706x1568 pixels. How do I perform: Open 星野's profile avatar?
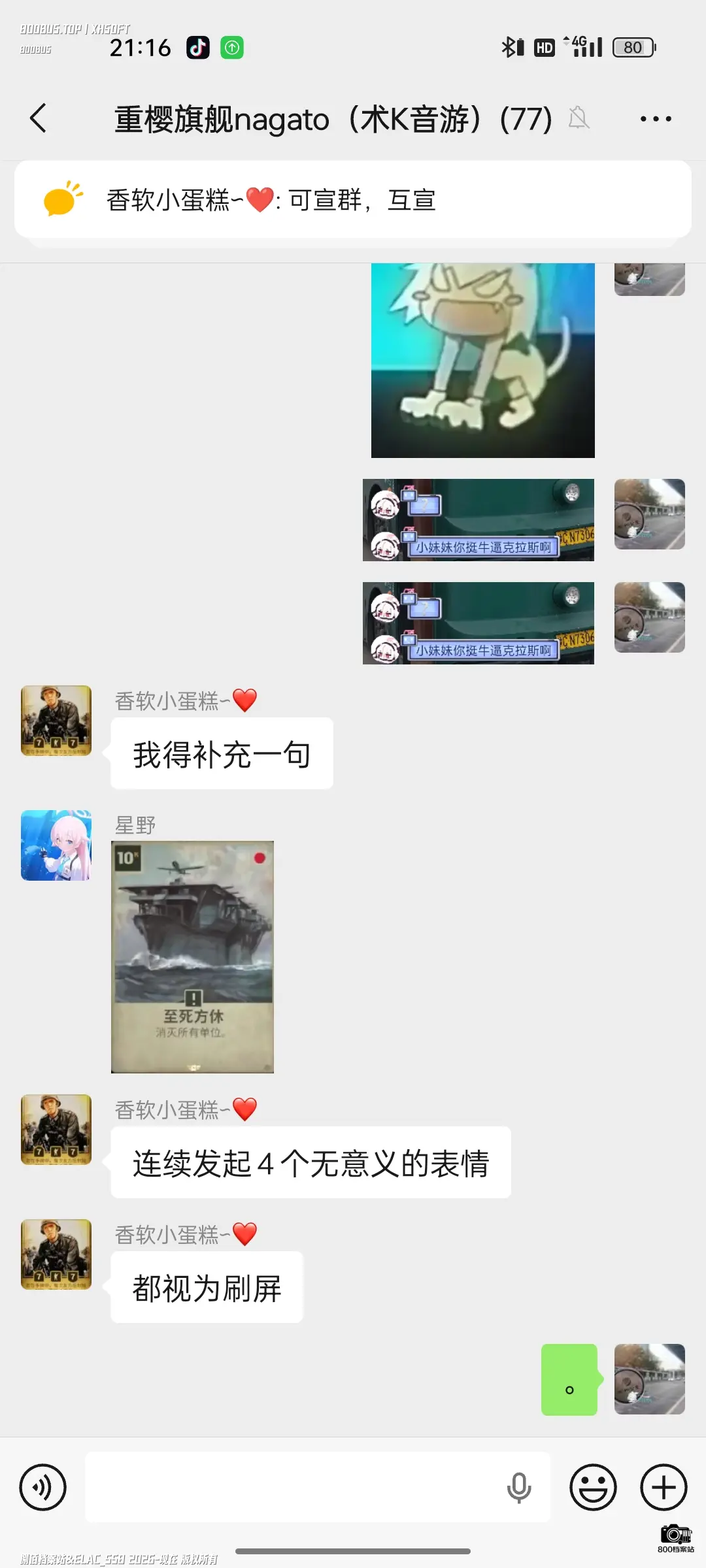56,845
